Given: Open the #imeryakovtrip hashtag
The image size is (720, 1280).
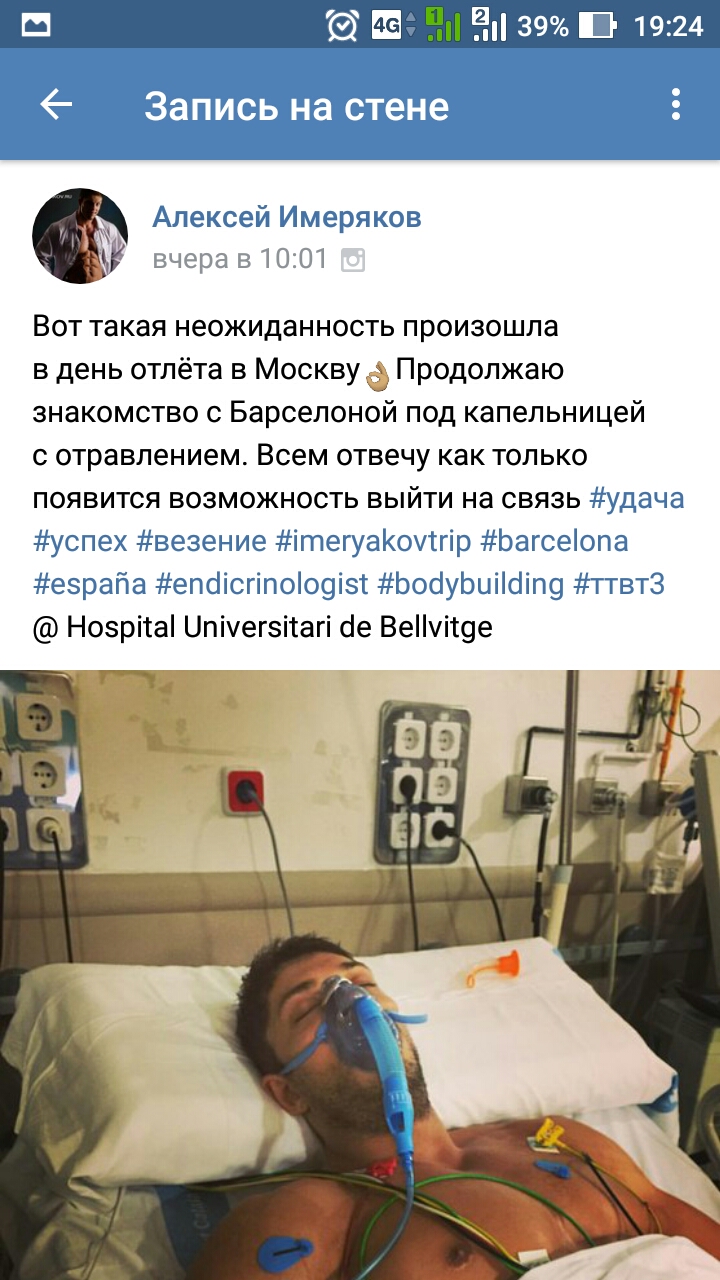Looking at the screenshot, I should tap(373, 541).
